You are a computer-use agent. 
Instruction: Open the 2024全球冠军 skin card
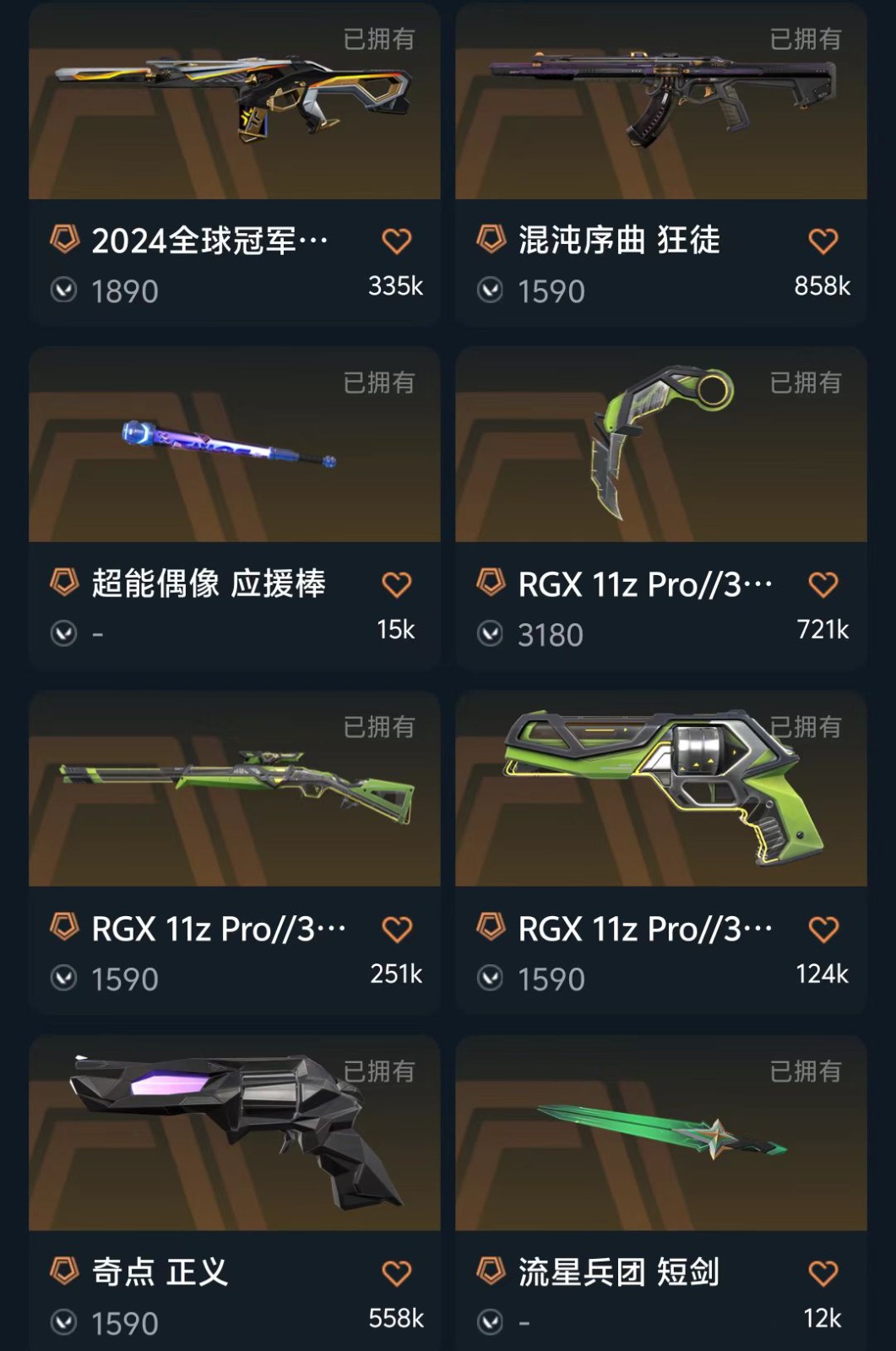point(234,165)
